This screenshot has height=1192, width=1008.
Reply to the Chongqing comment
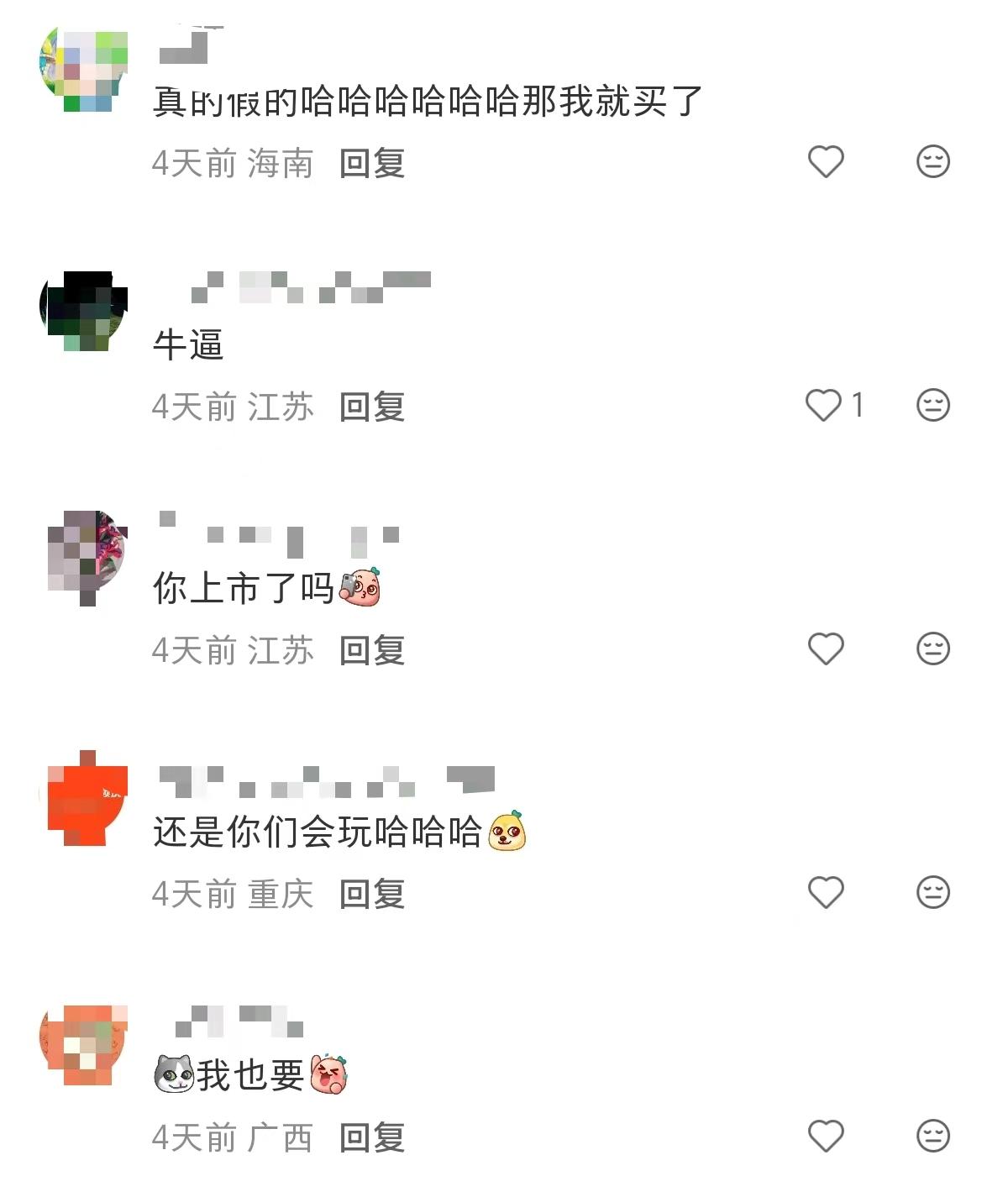point(372,894)
